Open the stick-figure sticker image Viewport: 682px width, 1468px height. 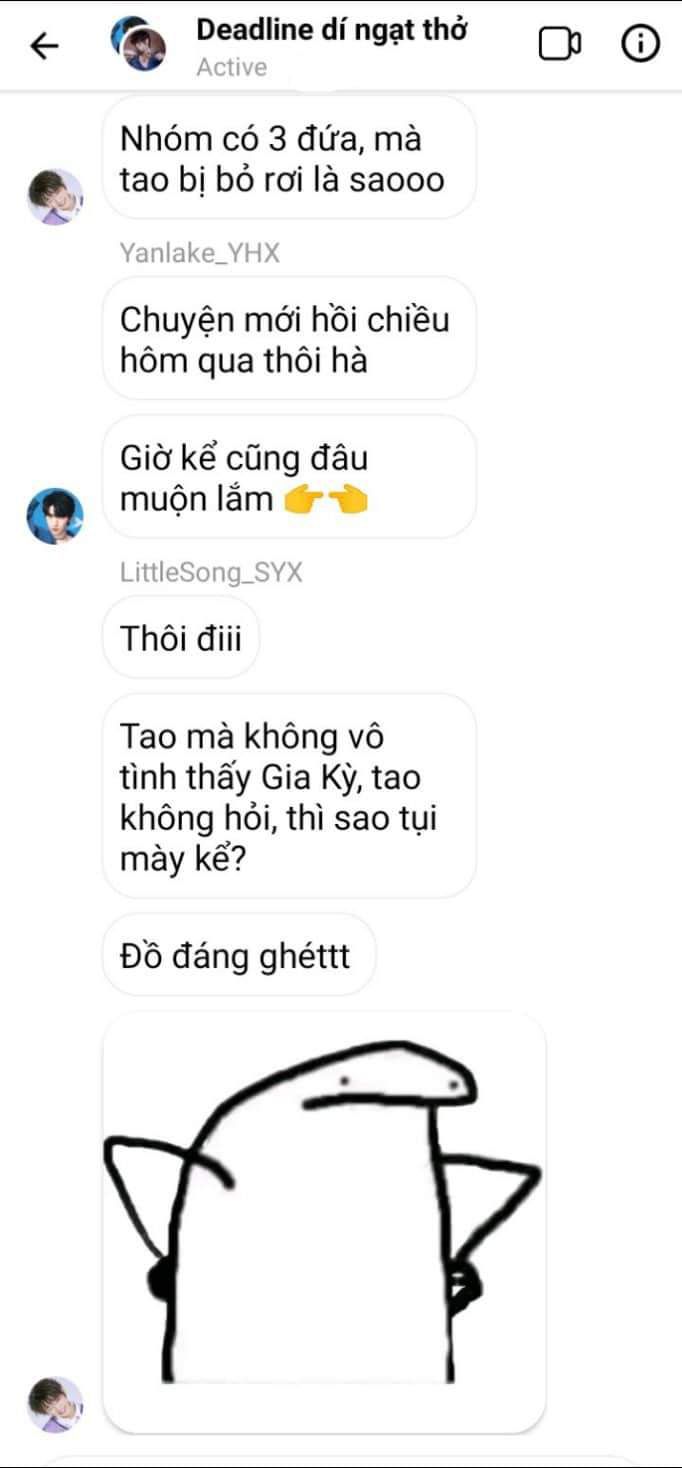click(x=324, y=1220)
